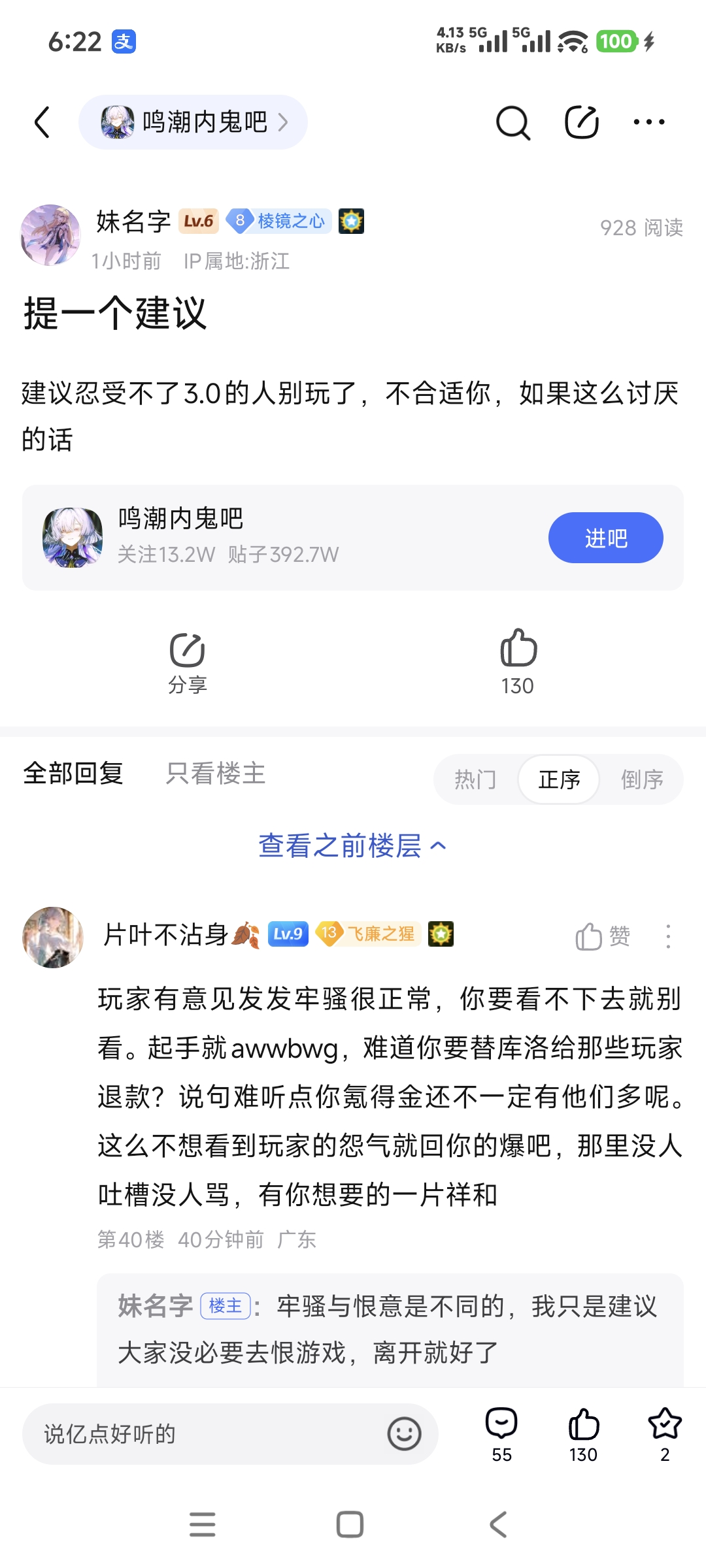Tap the 进吧 button

point(605,538)
